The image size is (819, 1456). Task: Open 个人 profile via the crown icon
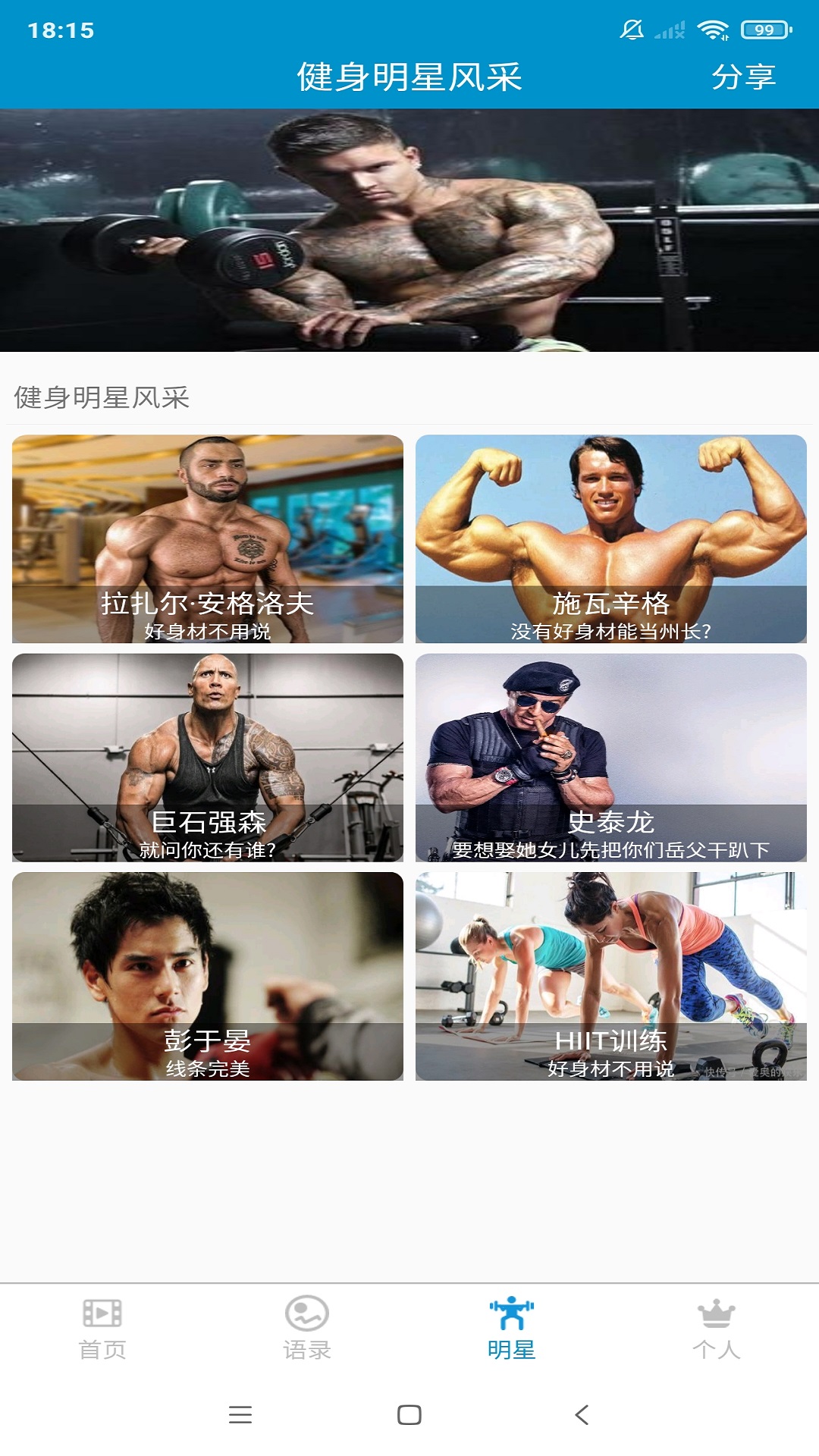click(x=717, y=1323)
